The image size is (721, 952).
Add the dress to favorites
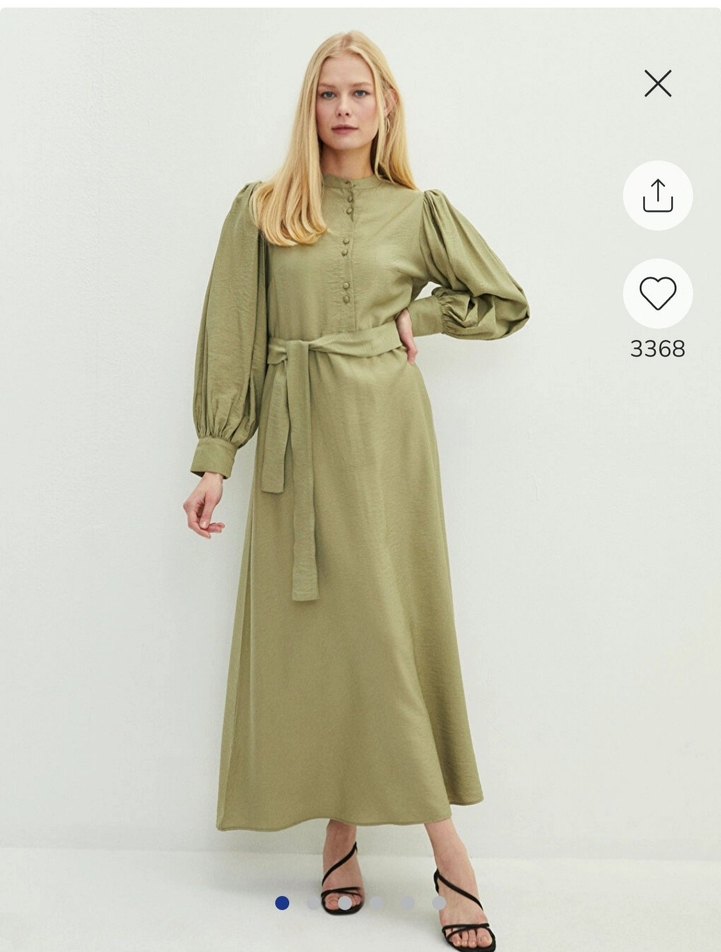[x=657, y=294]
